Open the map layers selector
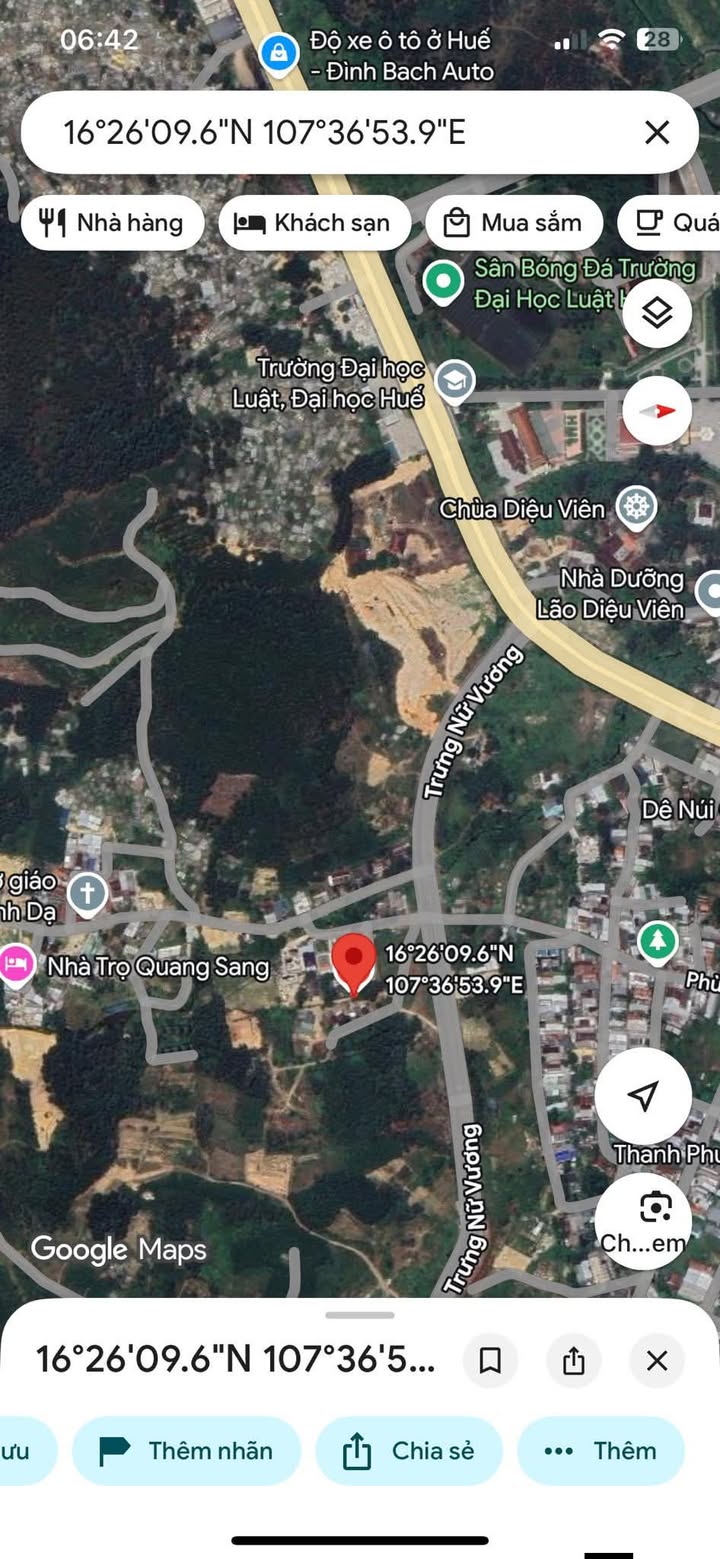 click(x=657, y=314)
